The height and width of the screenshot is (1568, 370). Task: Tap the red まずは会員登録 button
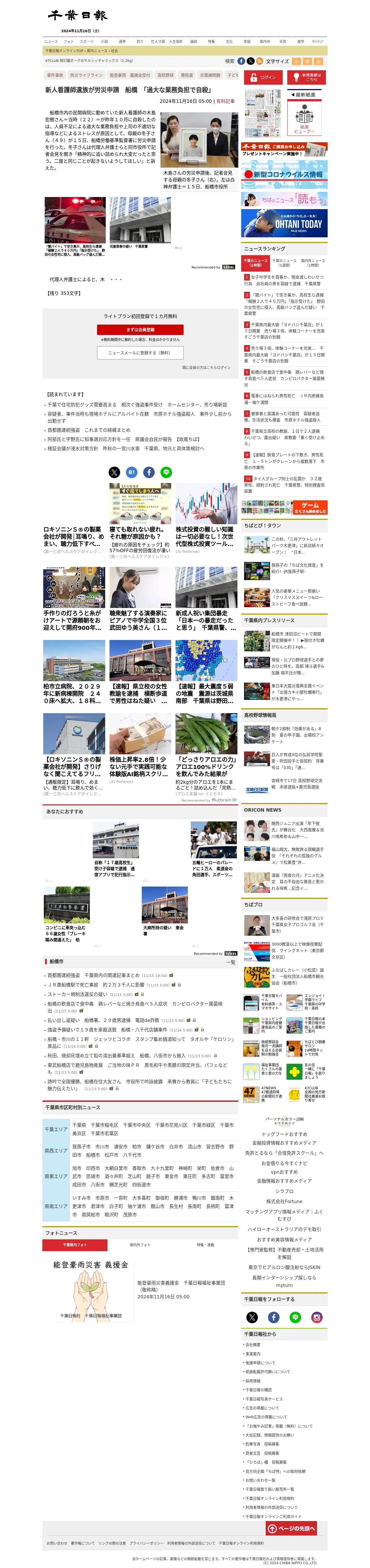tap(140, 330)
